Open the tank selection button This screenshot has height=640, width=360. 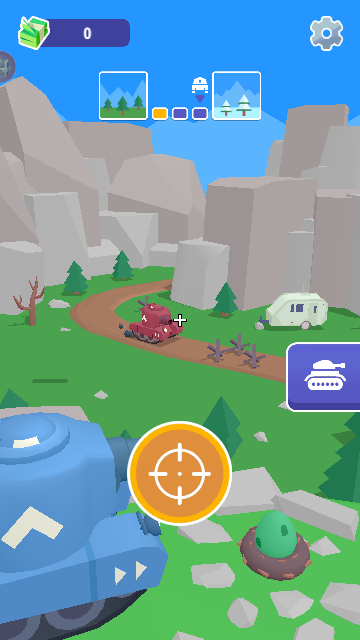[324, 377]
